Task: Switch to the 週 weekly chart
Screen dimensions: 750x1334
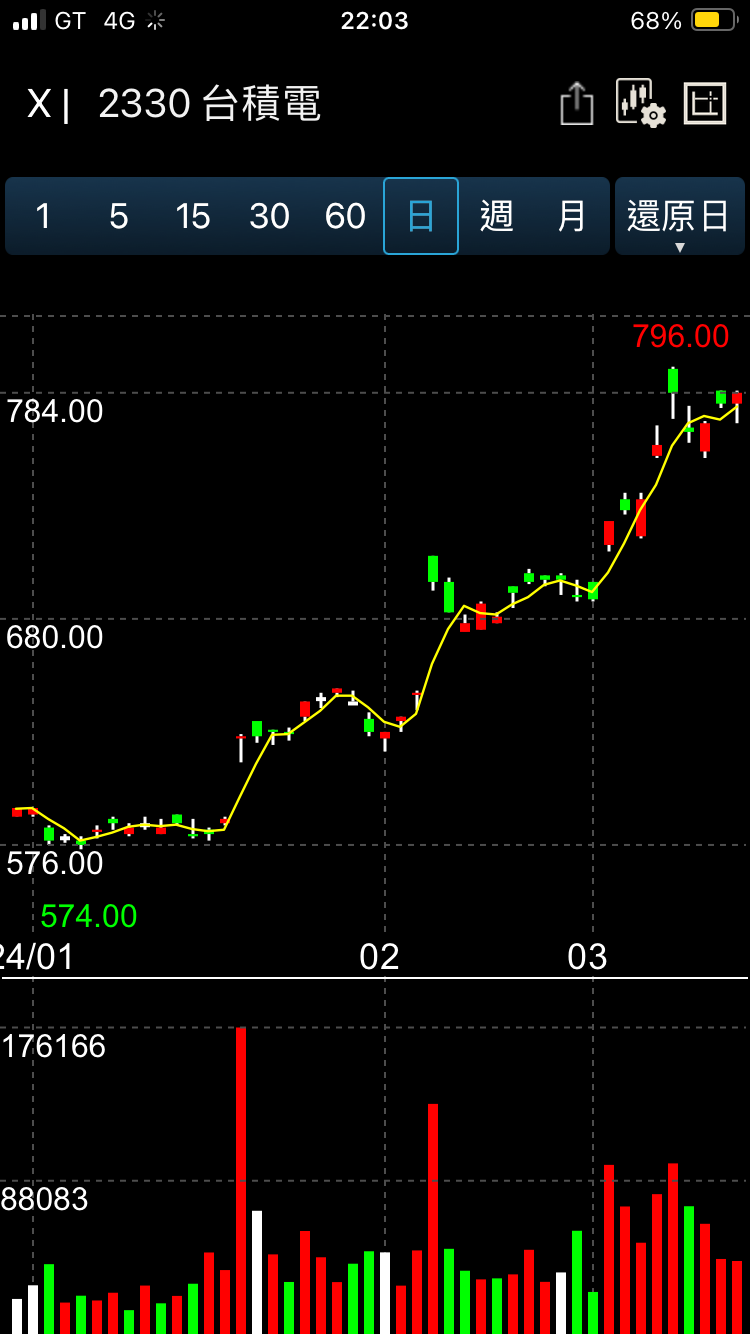Action: (497, 216)
